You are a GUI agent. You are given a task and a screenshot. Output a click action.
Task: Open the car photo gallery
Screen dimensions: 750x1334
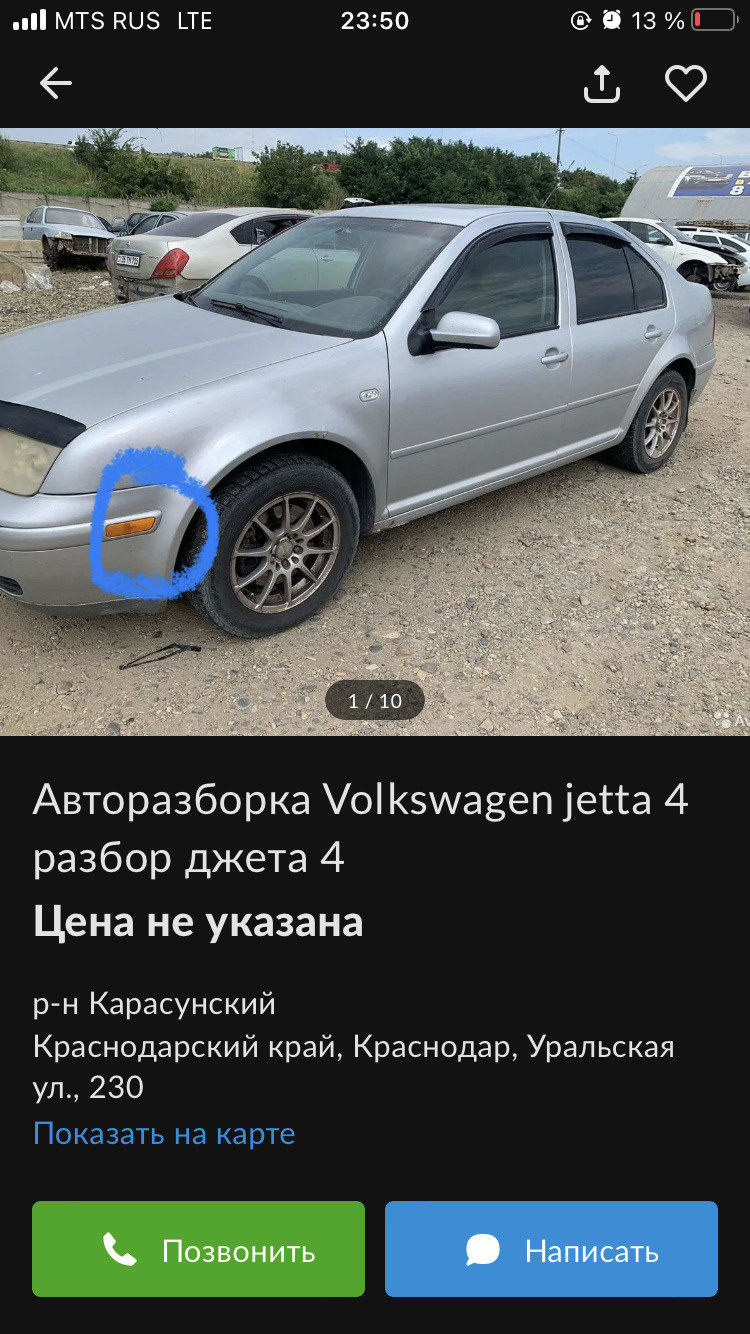(x=375, y=430)
